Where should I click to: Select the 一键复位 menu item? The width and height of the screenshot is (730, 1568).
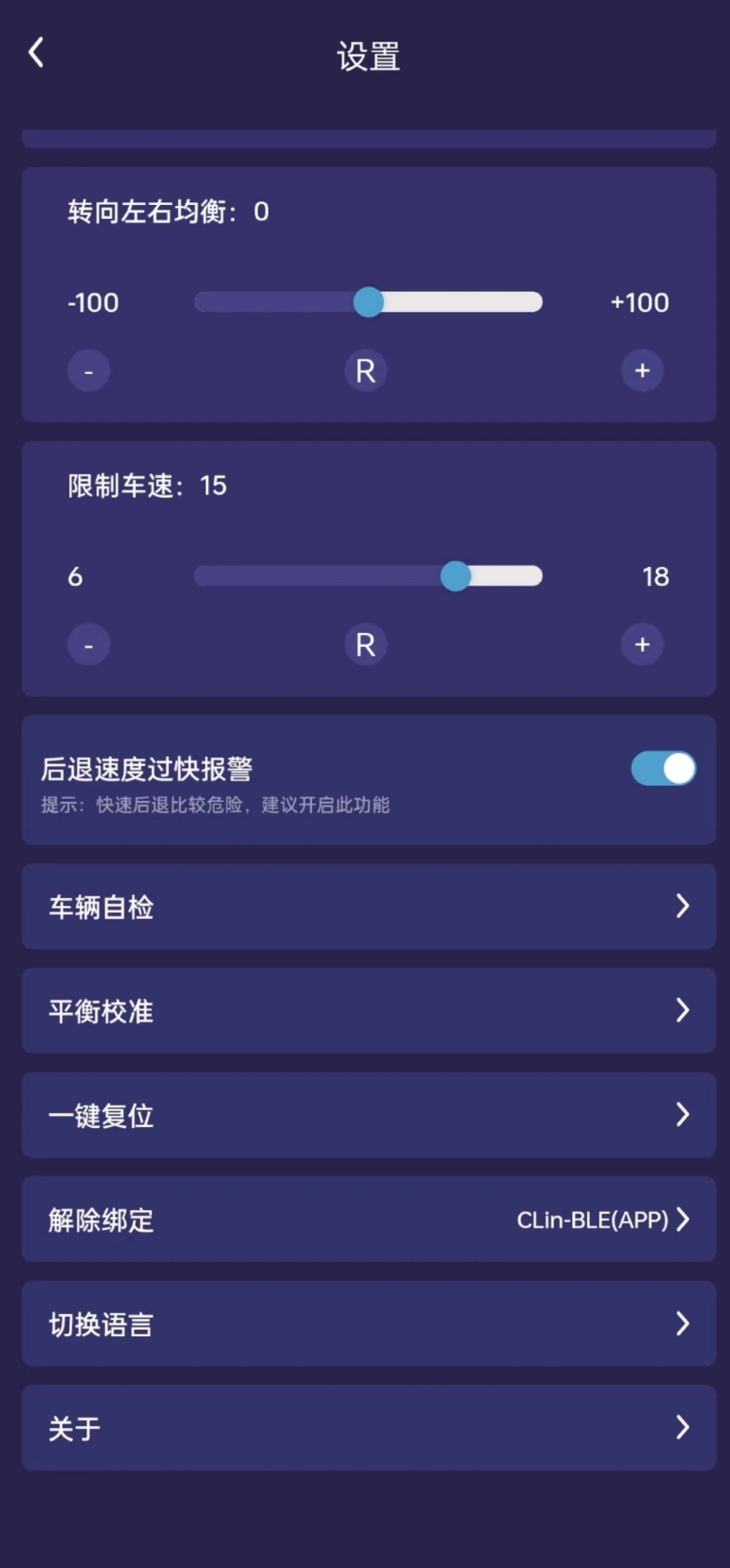click(x=365, y=1116)
